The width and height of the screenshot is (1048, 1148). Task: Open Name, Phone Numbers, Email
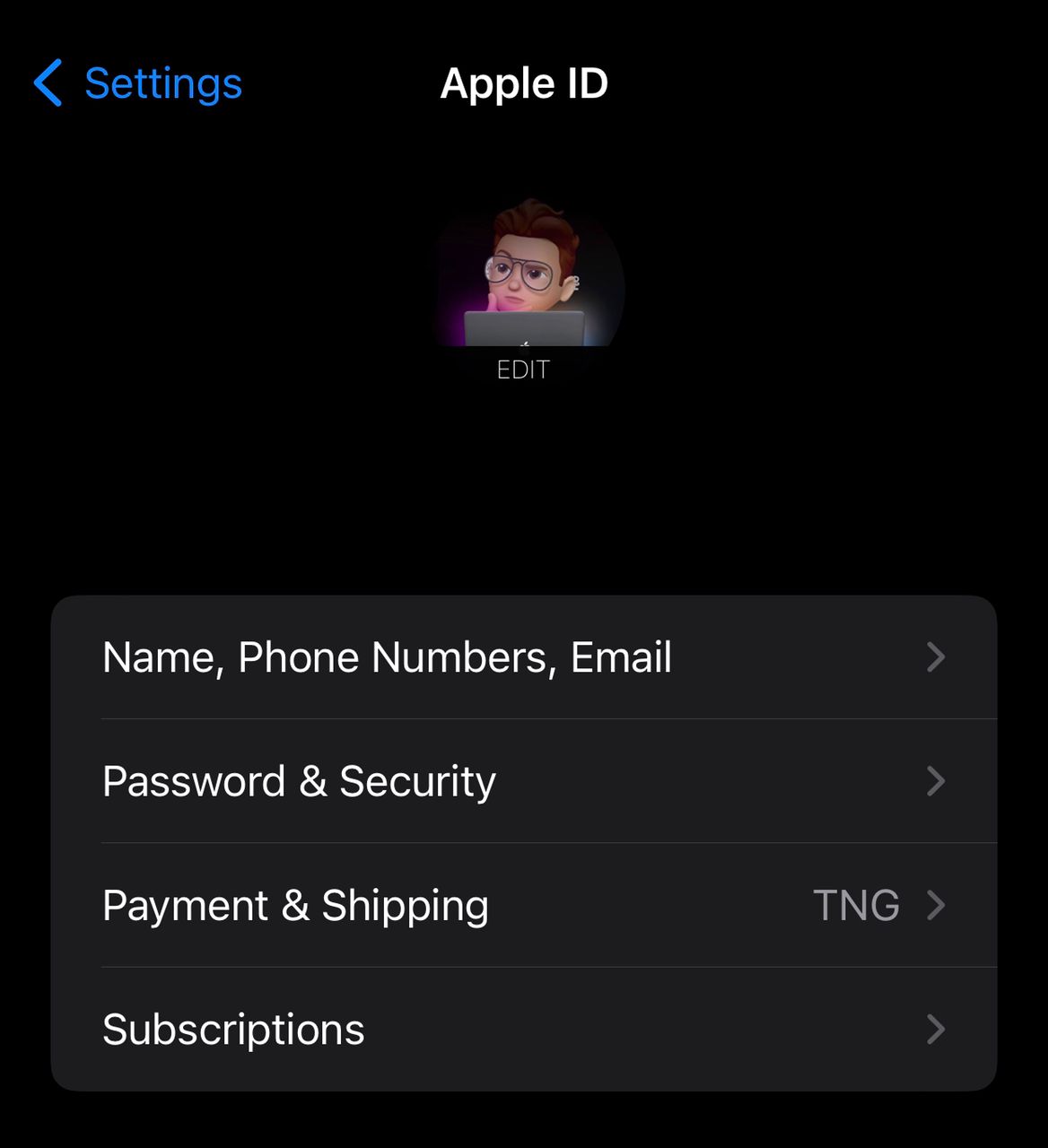click(x=523, y=657)
